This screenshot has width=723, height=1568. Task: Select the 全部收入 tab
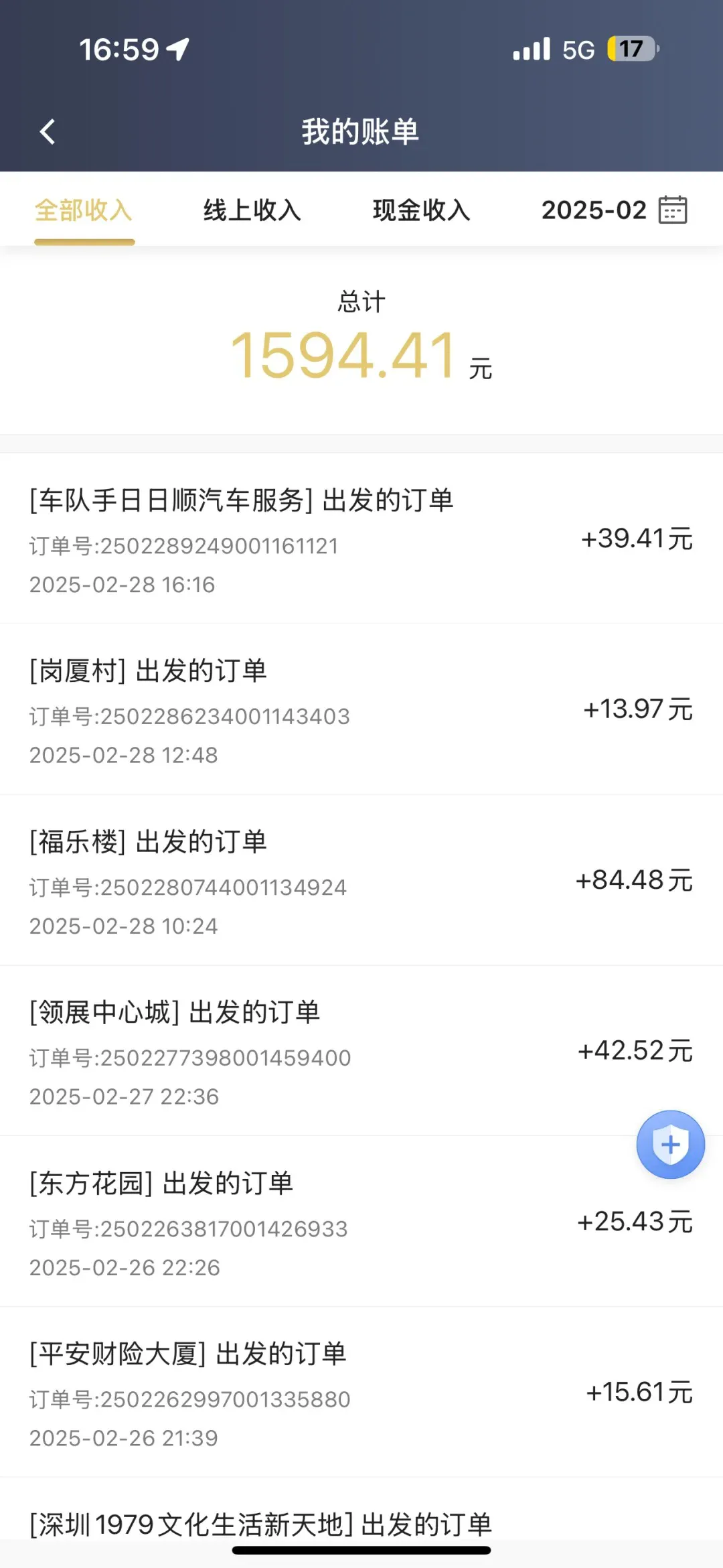(x=84, y=210)
